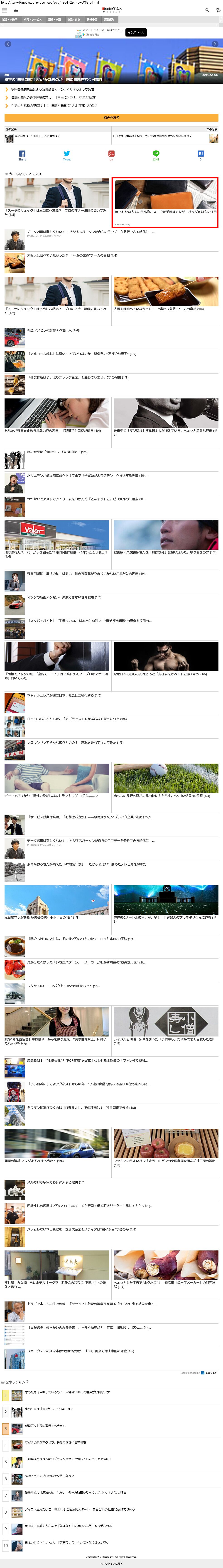Read the 新型アクセラ article in recommendations
The height and width of the screenshot is (1568, 223).
pyautogui.click(x=53, y=330)
